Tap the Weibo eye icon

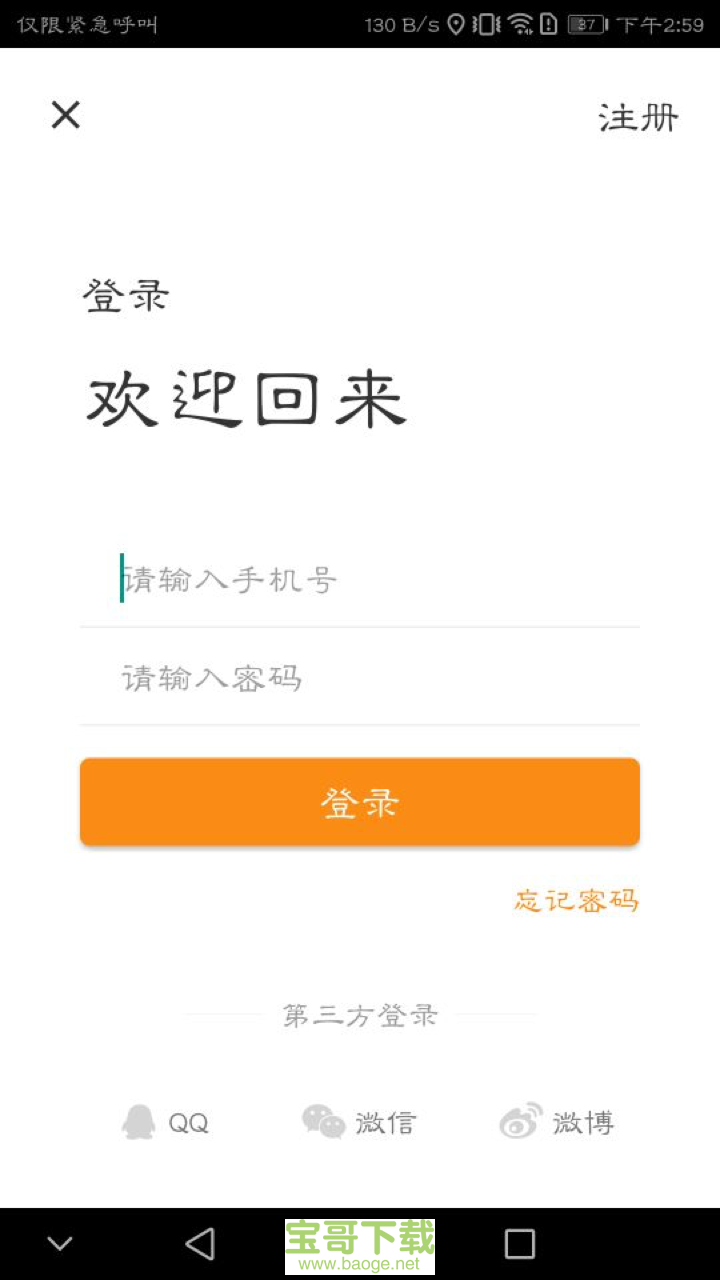[521, 1120]
